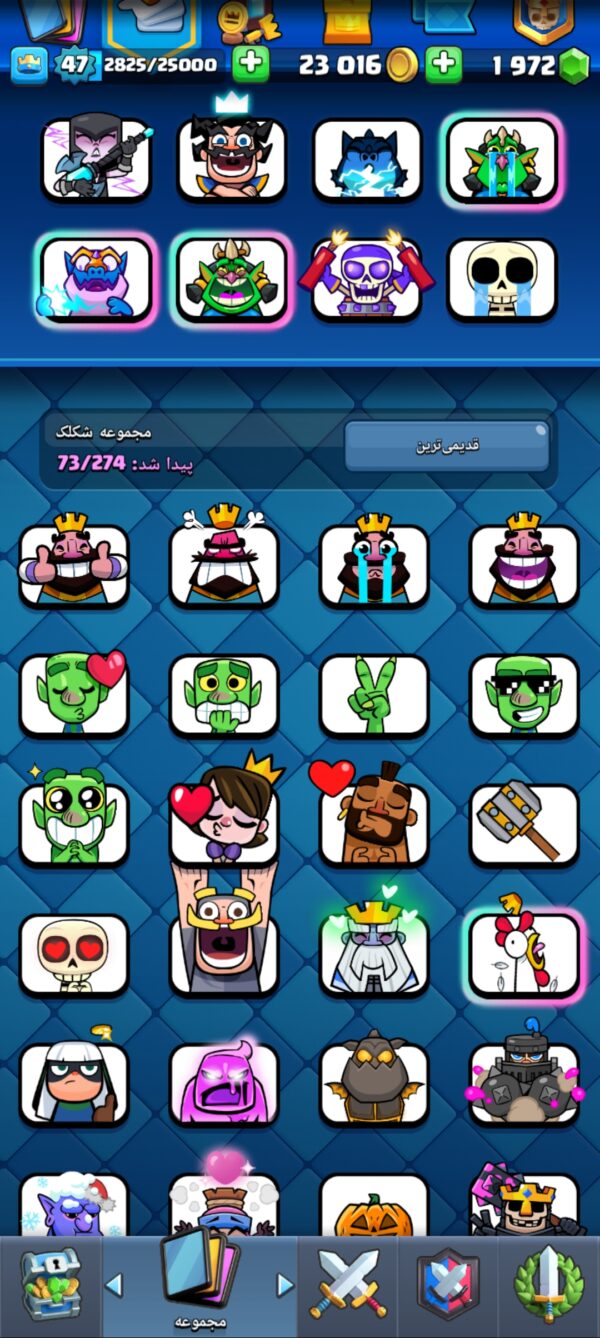
Task: Pick the skeleton with heart eyes emote
Action: pos(74,955)
